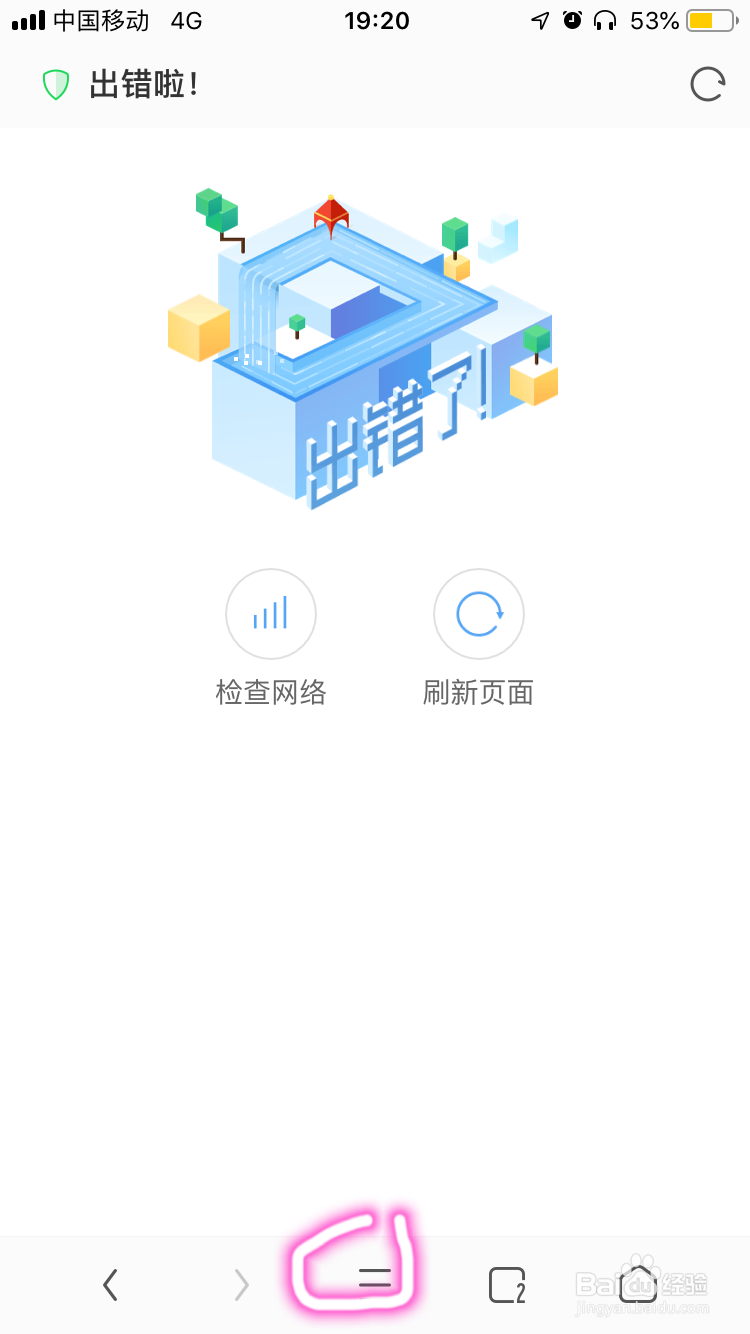
Task: Open the browser menu with three lines
Action: tap(375, 1277)
